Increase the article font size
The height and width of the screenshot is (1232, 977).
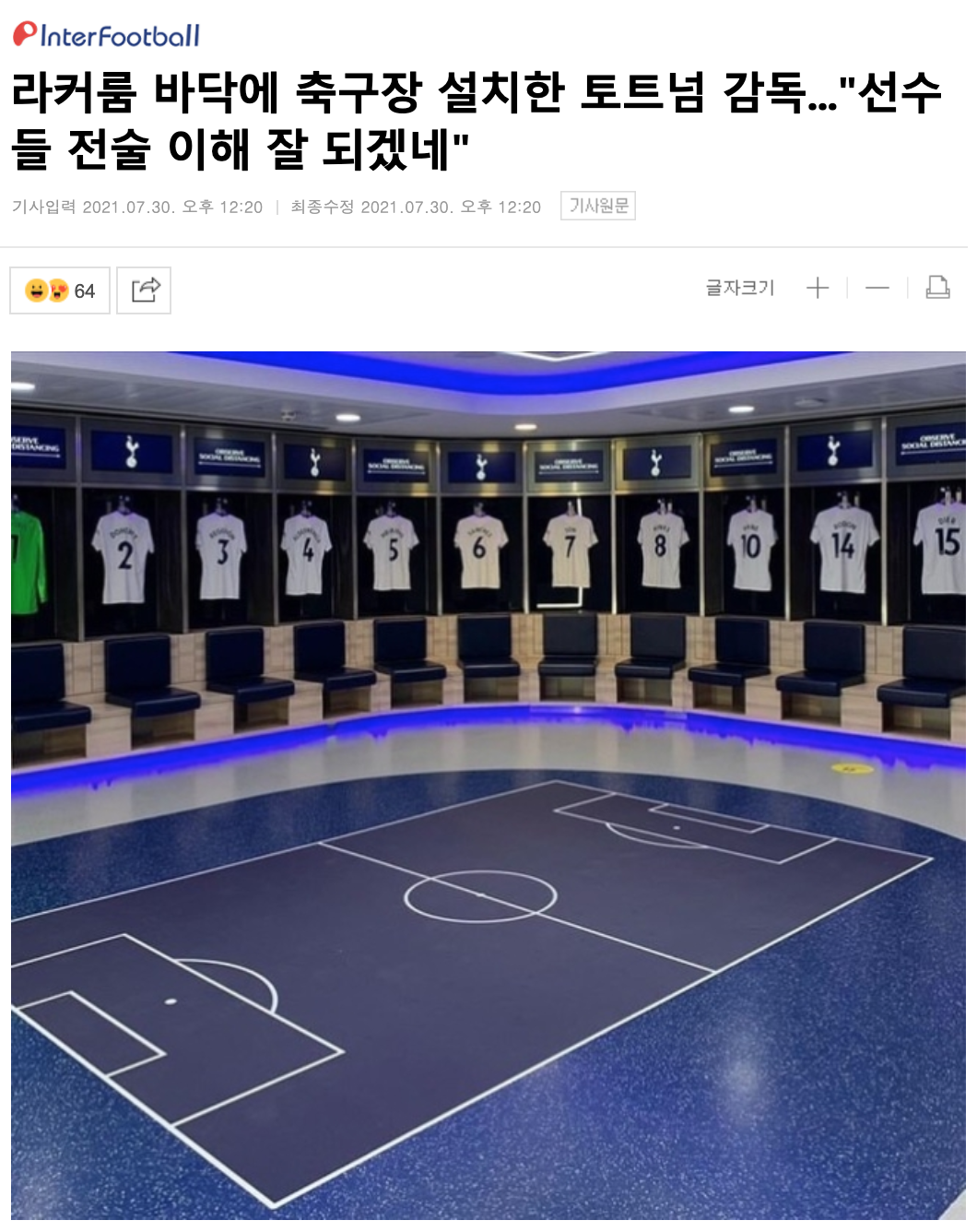pos(817,289)
